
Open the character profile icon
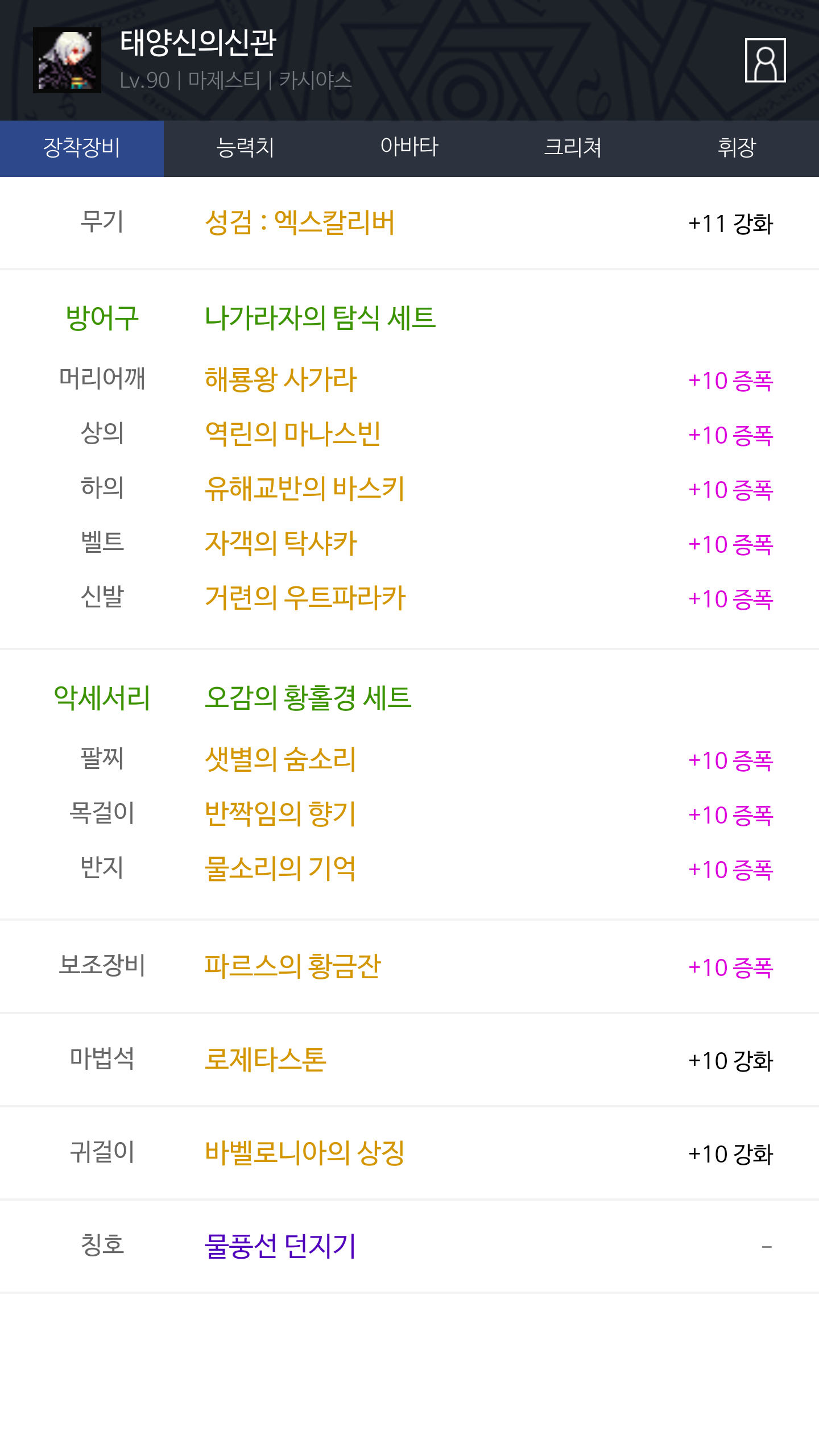click(765, 60)
